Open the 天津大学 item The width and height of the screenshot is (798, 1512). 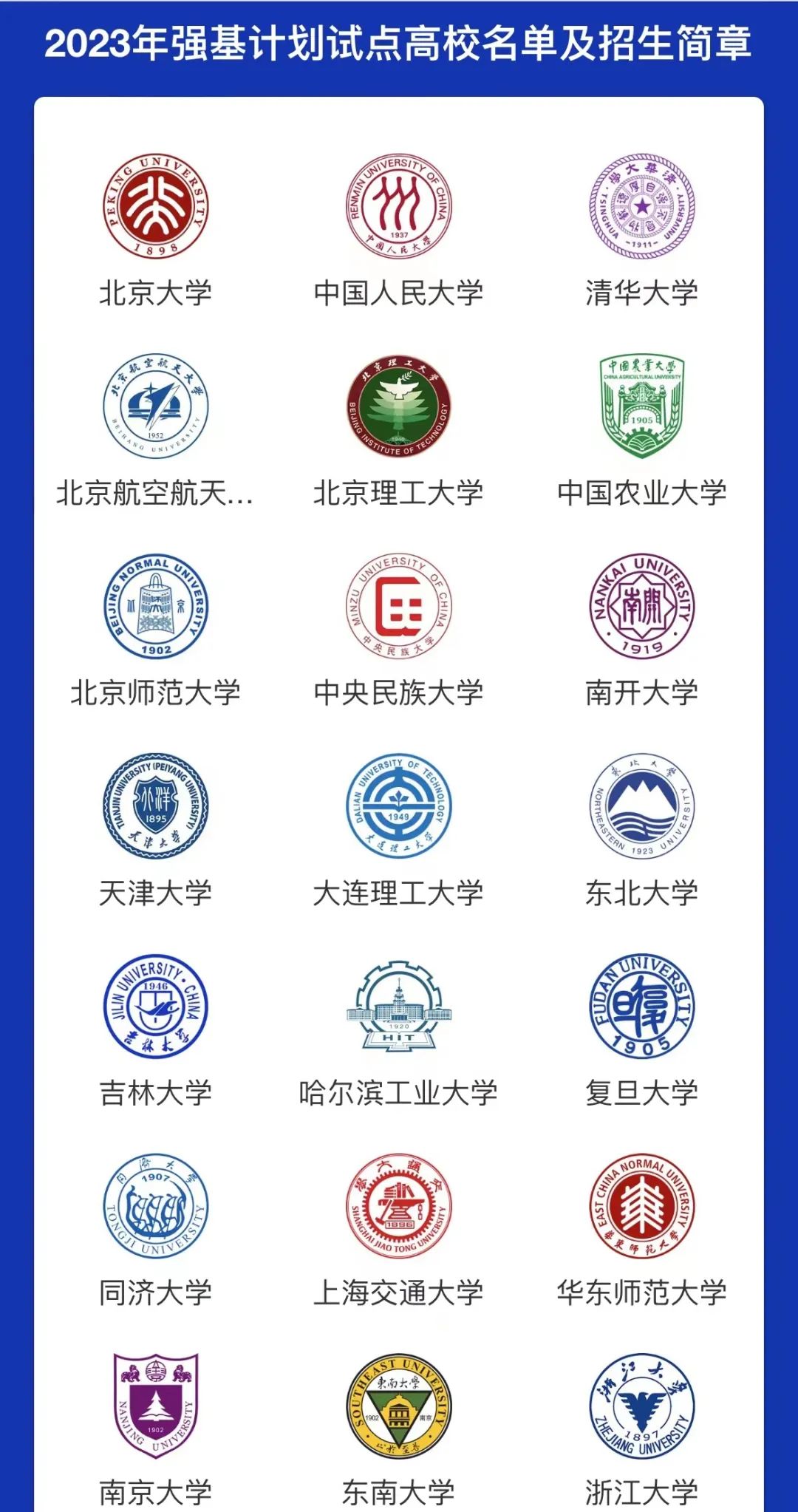pos(156,807)
